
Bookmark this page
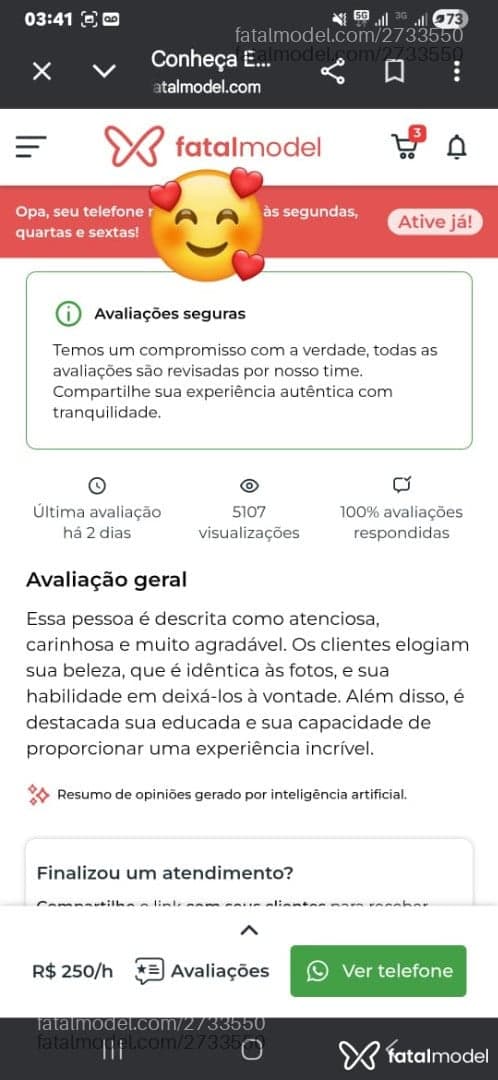click(395, 71)
